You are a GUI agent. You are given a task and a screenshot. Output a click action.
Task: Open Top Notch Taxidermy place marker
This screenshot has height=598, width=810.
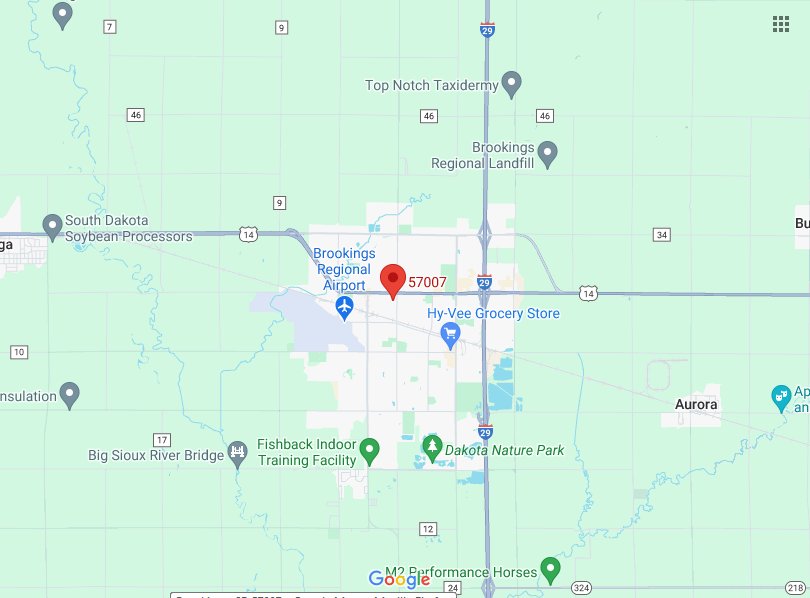point(512,84)
